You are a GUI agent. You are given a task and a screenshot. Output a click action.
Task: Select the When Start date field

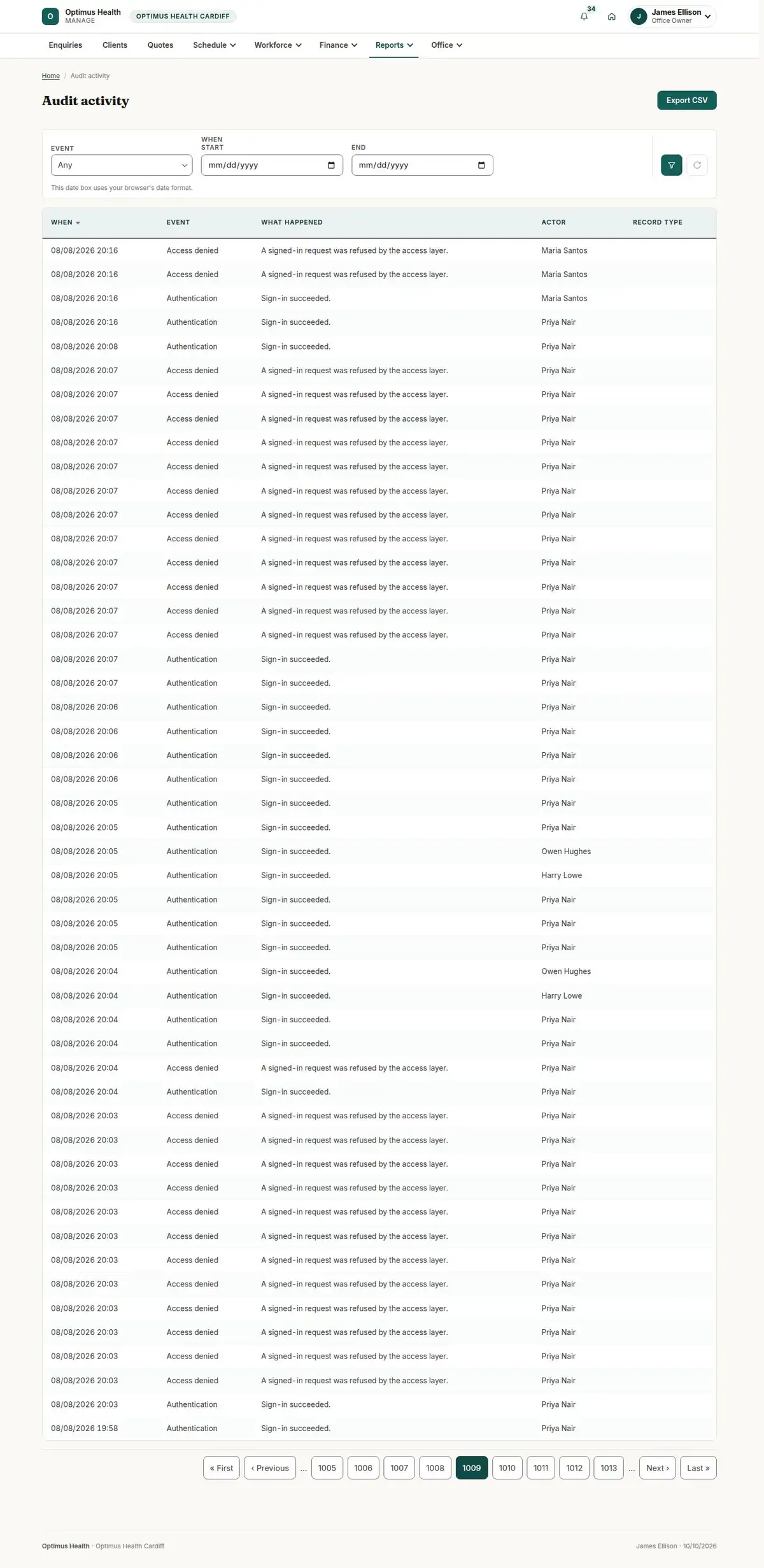272,165
